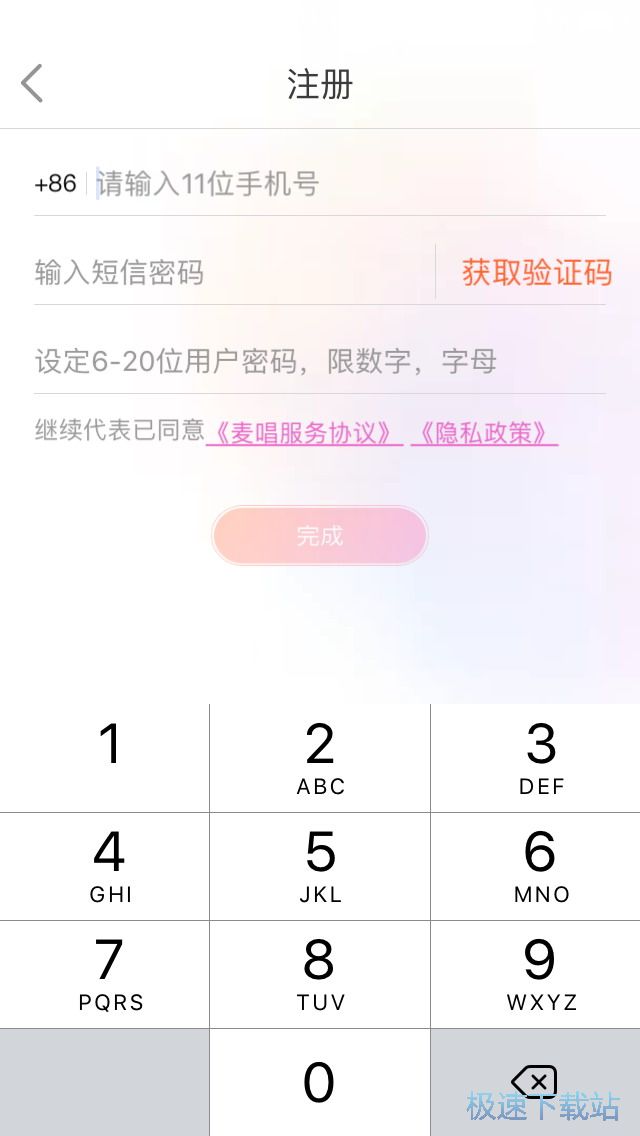This screenshot has width=640, height=1136.
Task: Tap the 完成 button to finish registration
Action: pyautogui.click(x=320, y=536)
